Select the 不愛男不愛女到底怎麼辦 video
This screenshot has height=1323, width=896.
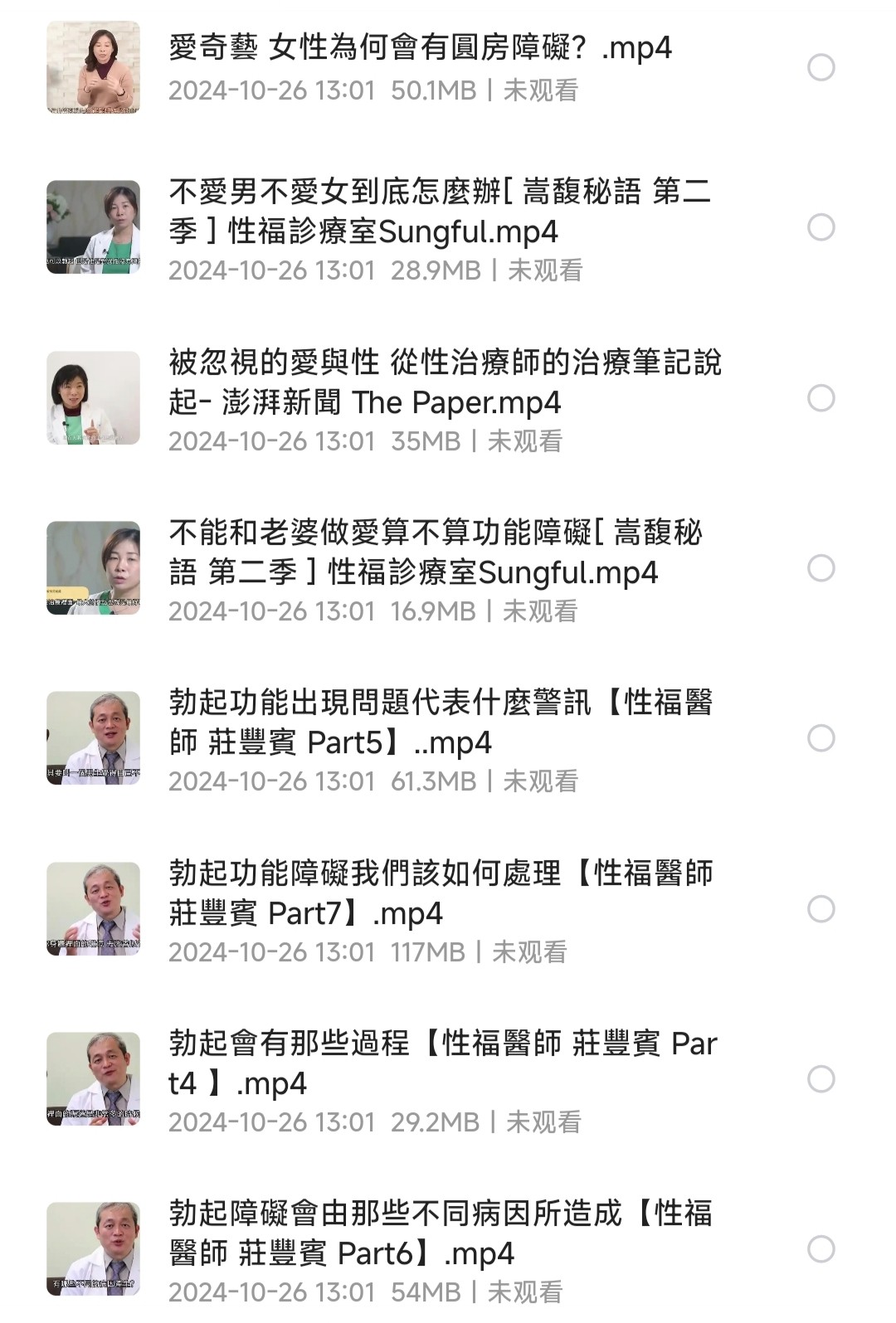[821, 227]
